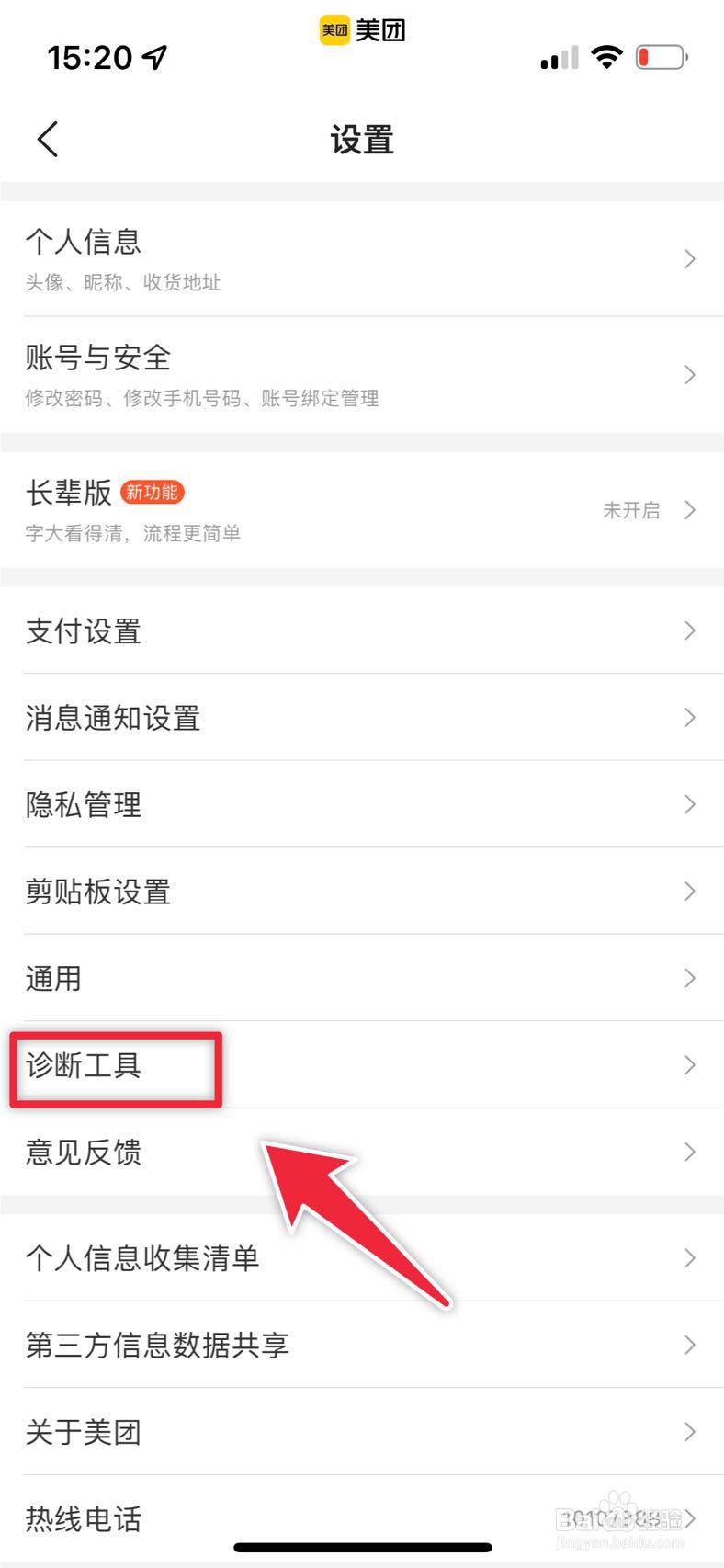Open the 通用 general settings entry
The width and height of the screenshot is (724, 1568).
pyautogui.click(x=362, y=977)
